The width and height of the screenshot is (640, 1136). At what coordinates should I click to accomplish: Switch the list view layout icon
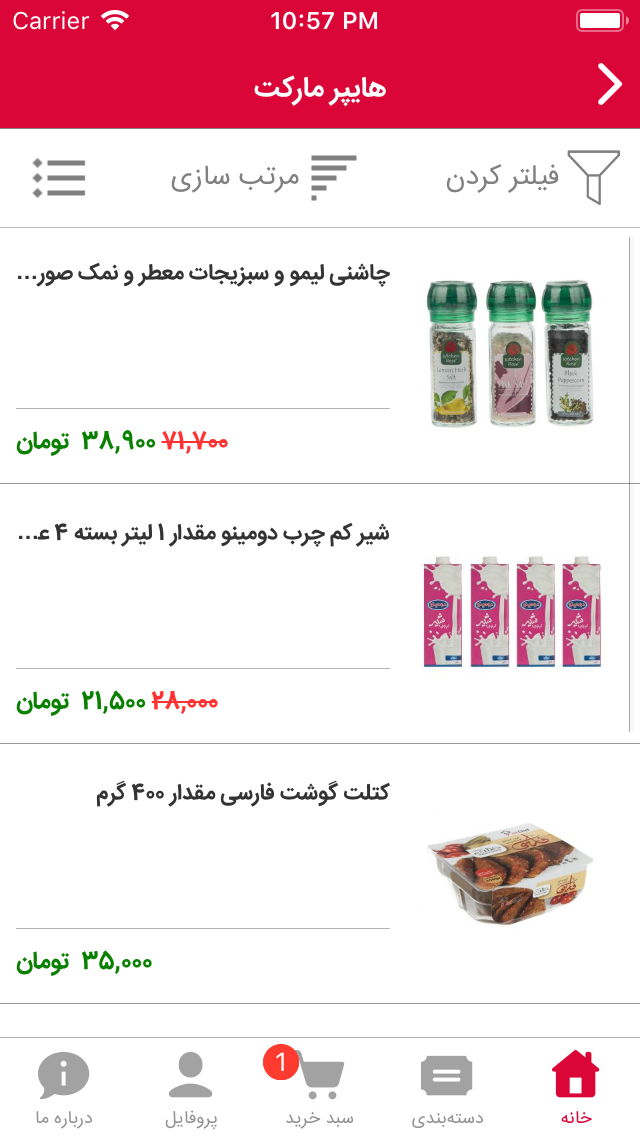tap(59, 178)
